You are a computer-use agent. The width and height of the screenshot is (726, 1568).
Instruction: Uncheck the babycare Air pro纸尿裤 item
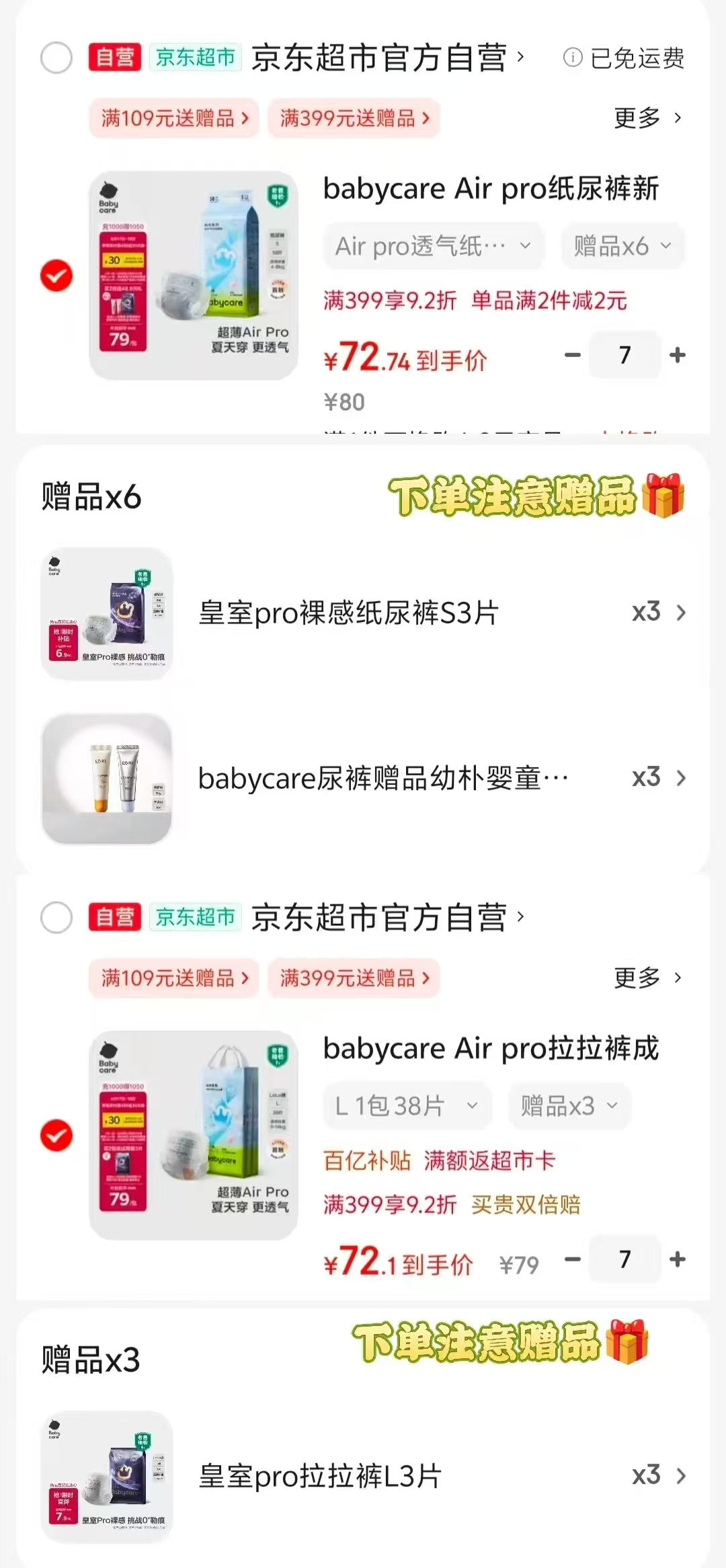pyautogui.click(x=56, y=276)
